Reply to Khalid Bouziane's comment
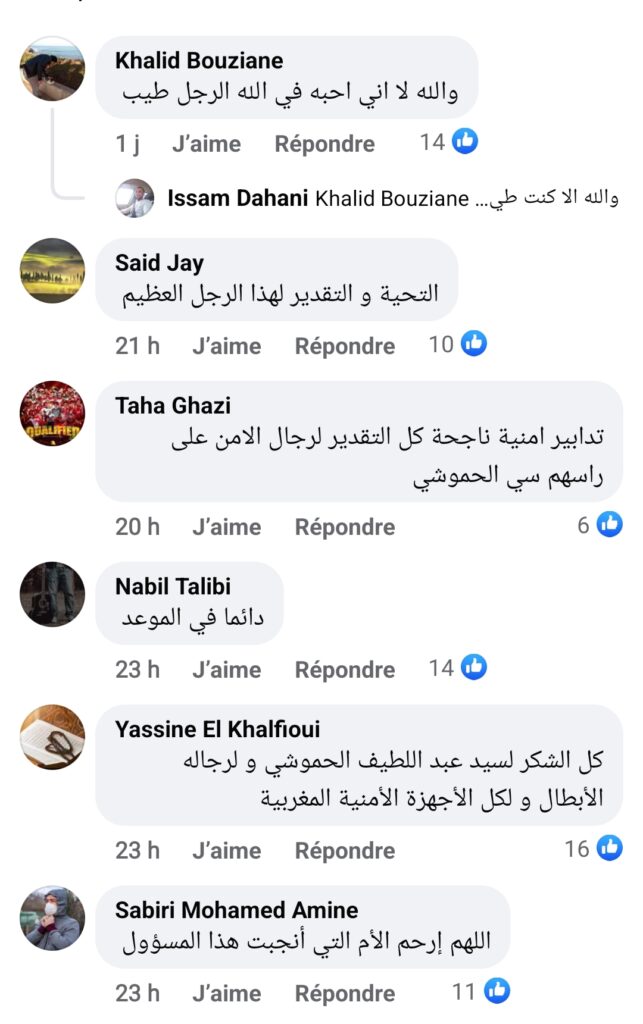 pos(325,144)
